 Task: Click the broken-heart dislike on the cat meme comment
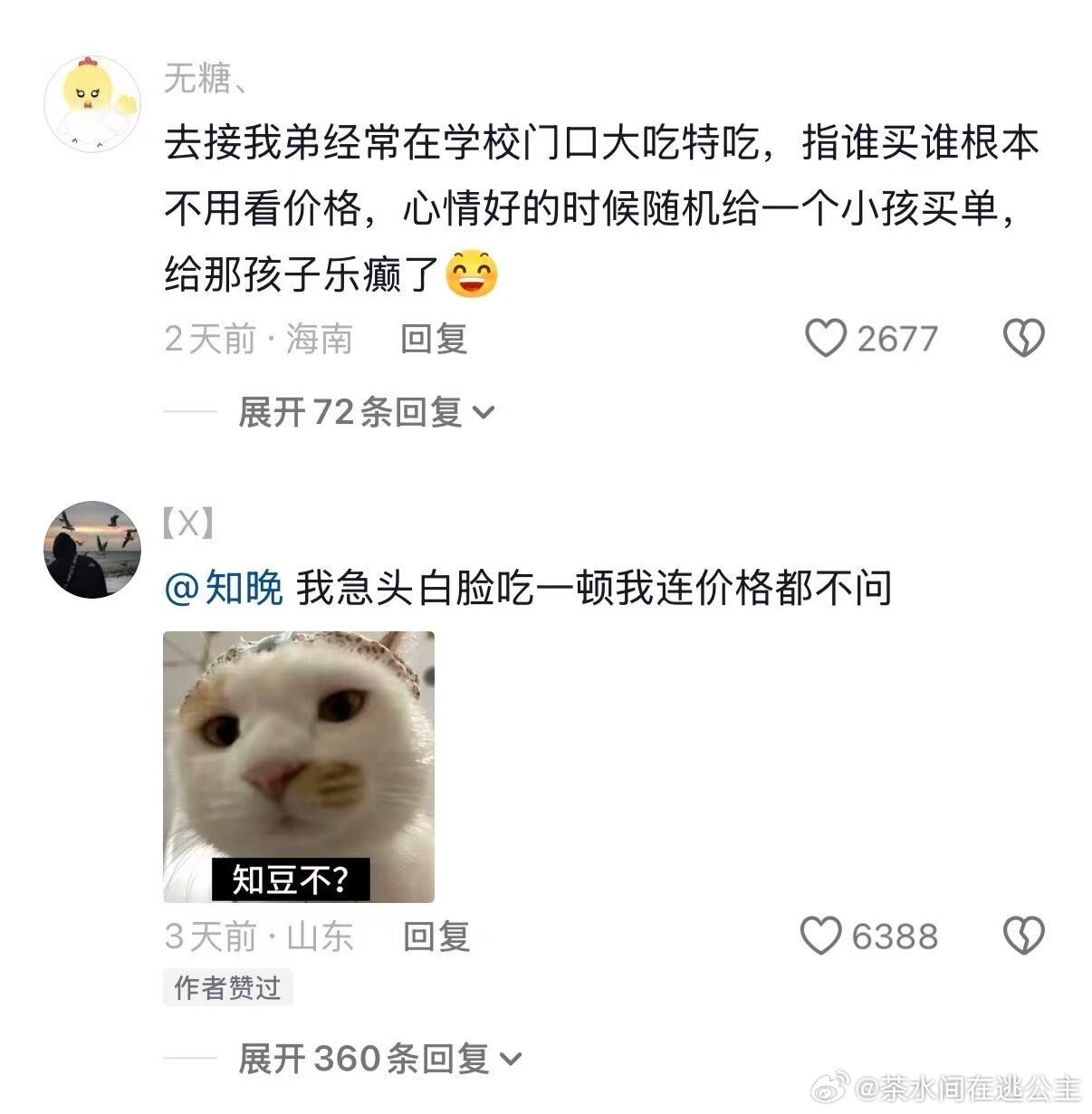point(1023,935)
